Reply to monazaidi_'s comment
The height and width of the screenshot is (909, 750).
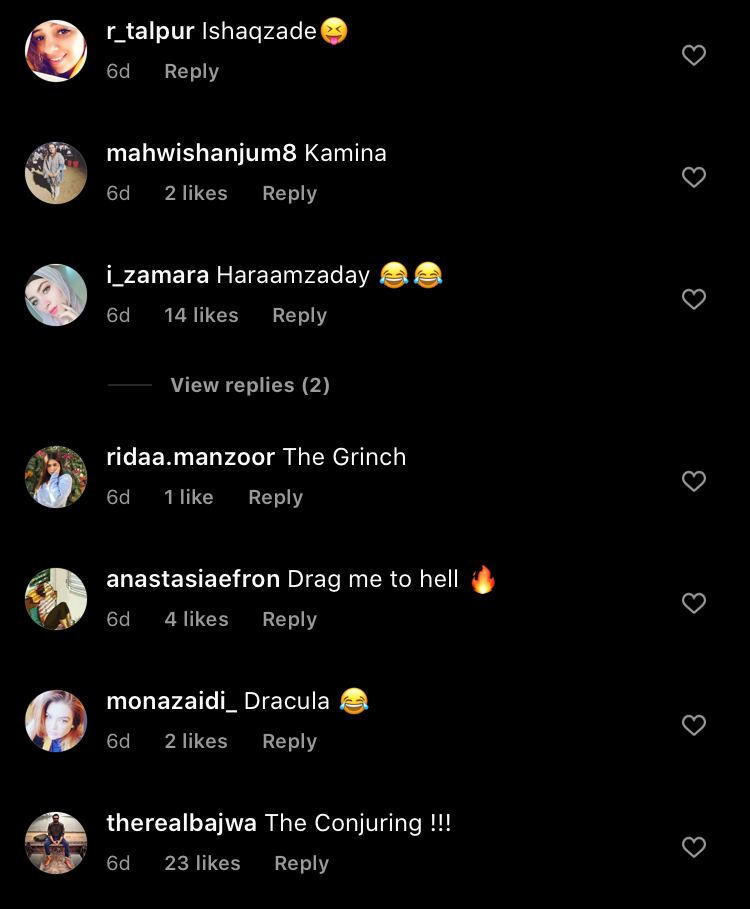click(289, 742)
